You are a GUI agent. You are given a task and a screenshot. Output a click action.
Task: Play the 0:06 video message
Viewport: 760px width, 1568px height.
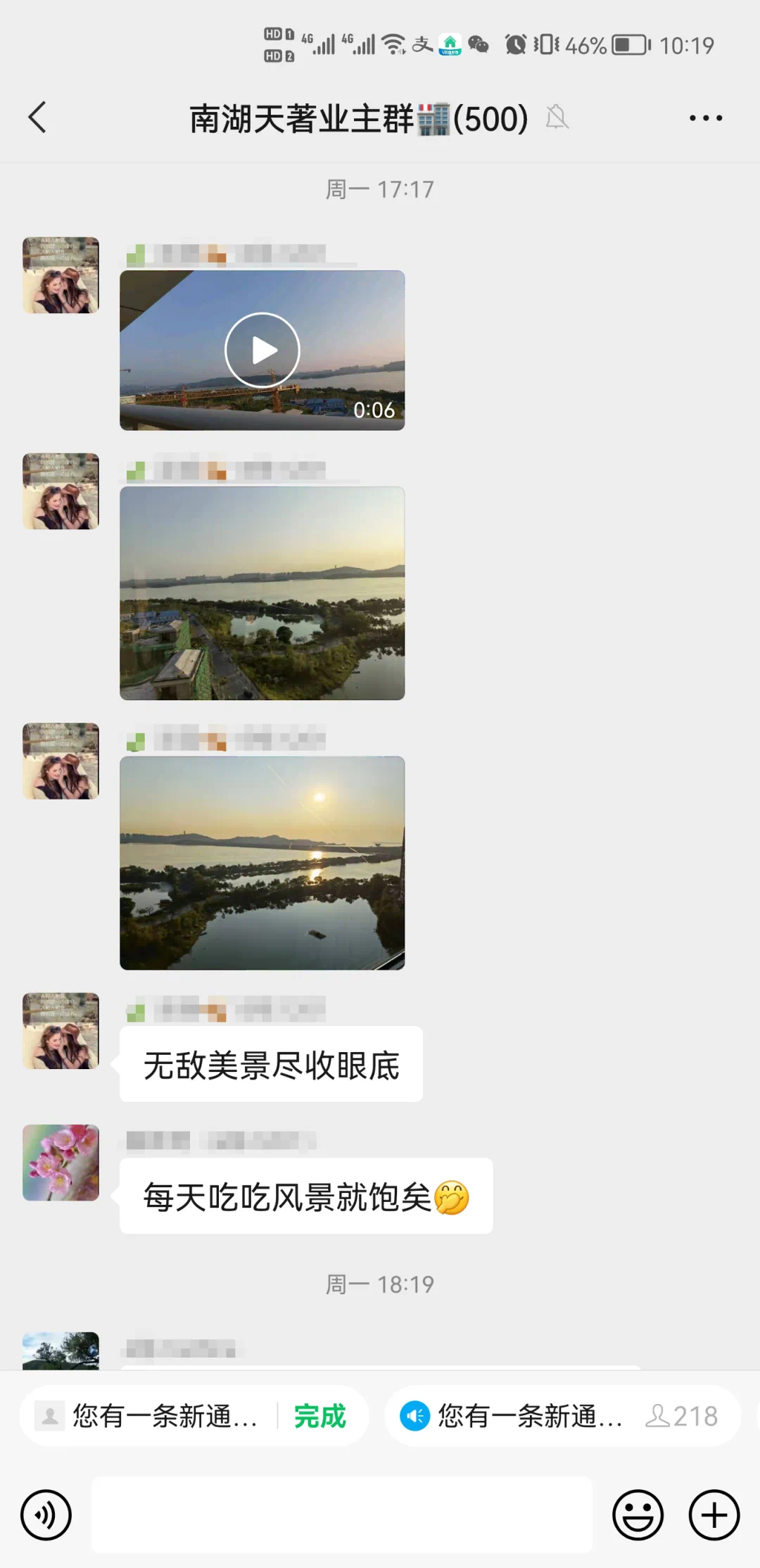[262, 350]
